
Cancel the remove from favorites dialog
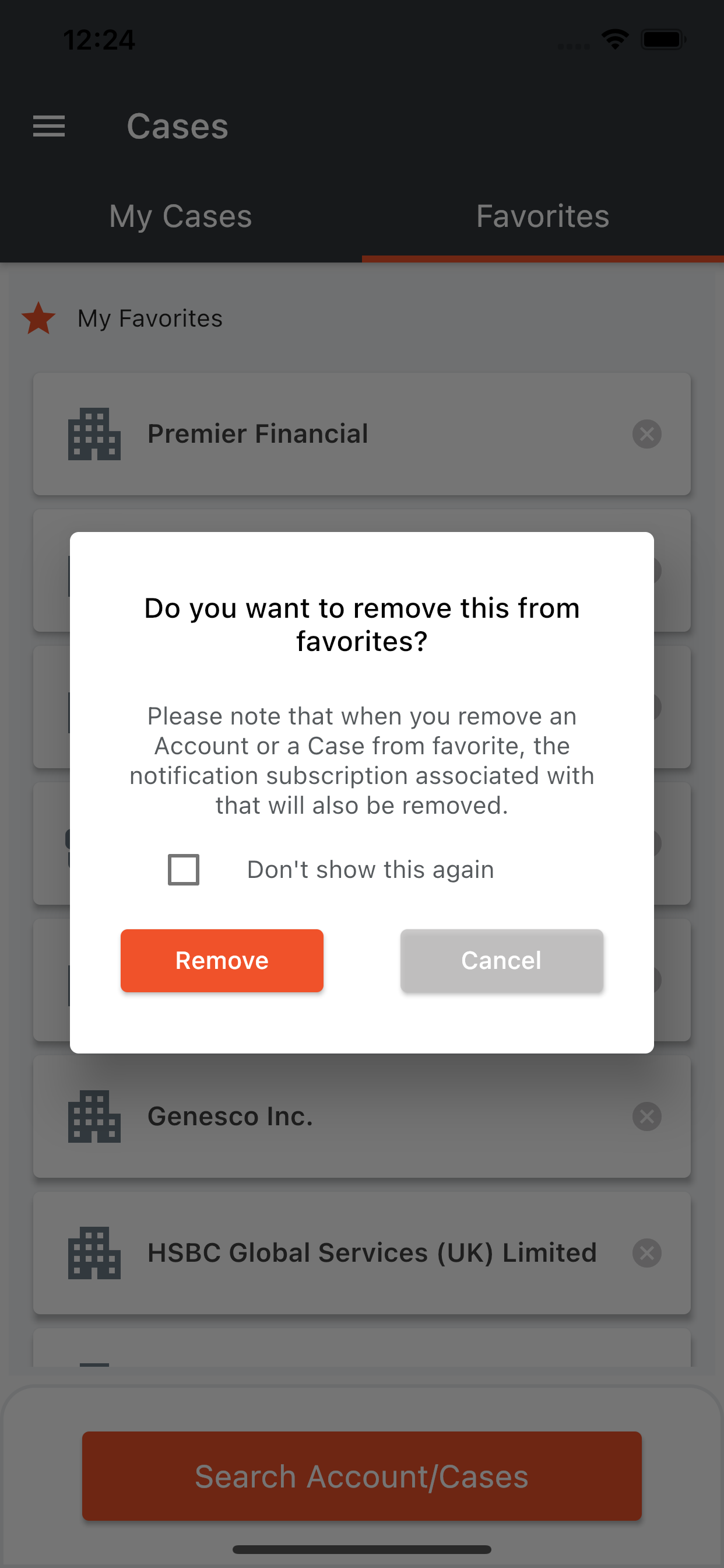(x=501, y=960)
